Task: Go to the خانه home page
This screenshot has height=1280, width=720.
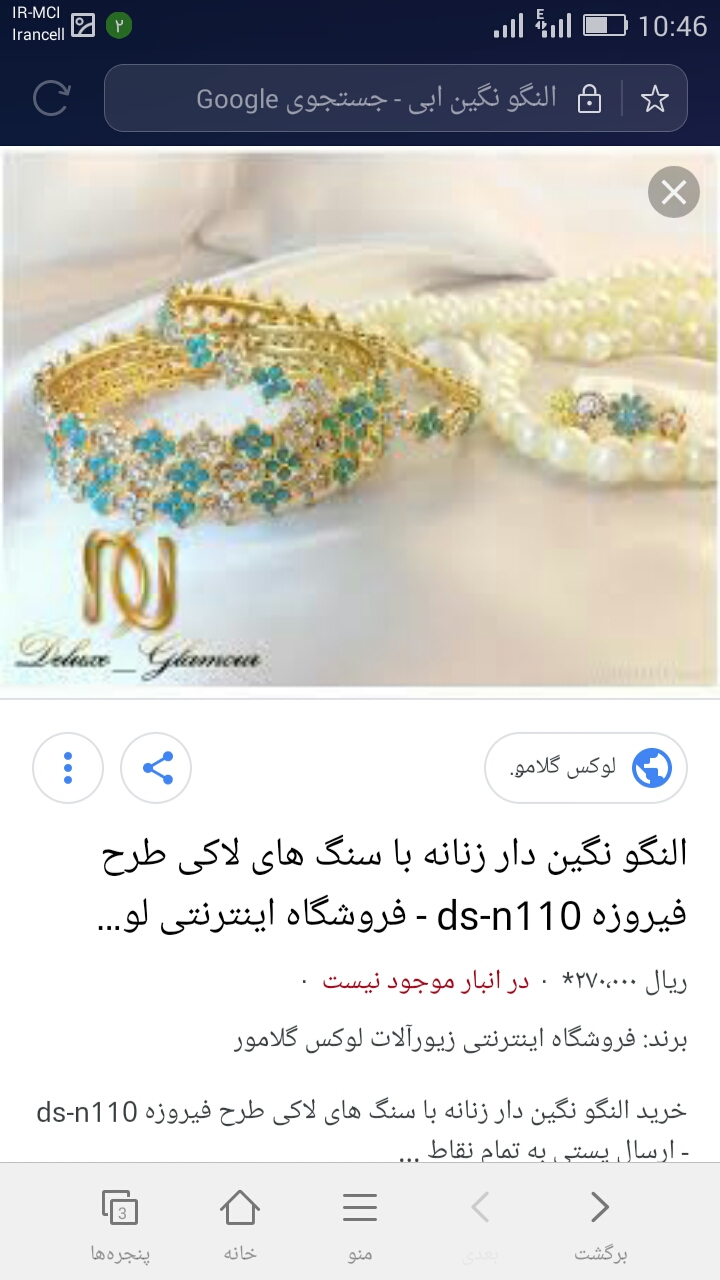Action: pyautogui.click(x=240, y=1225)
